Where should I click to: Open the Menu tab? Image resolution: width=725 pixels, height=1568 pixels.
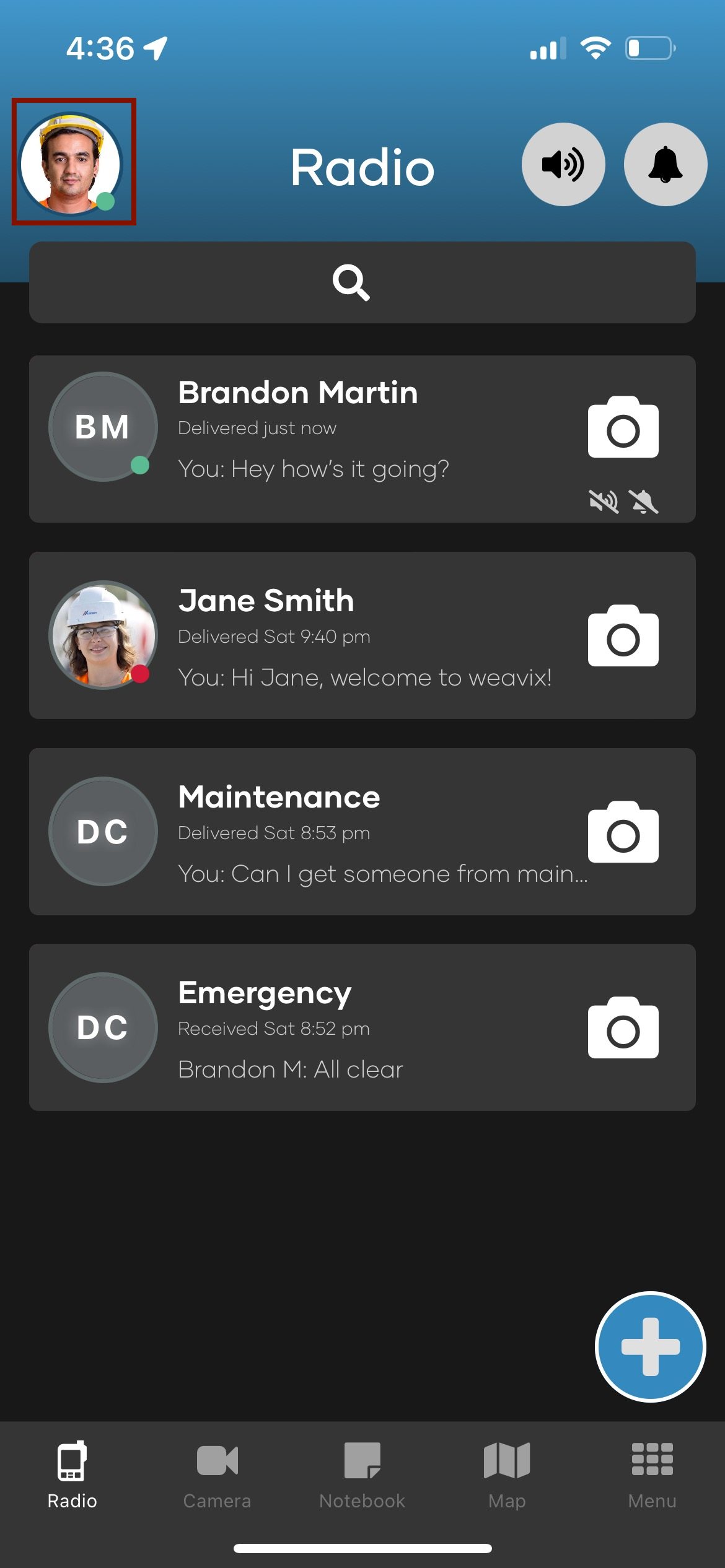[652, 1474]
